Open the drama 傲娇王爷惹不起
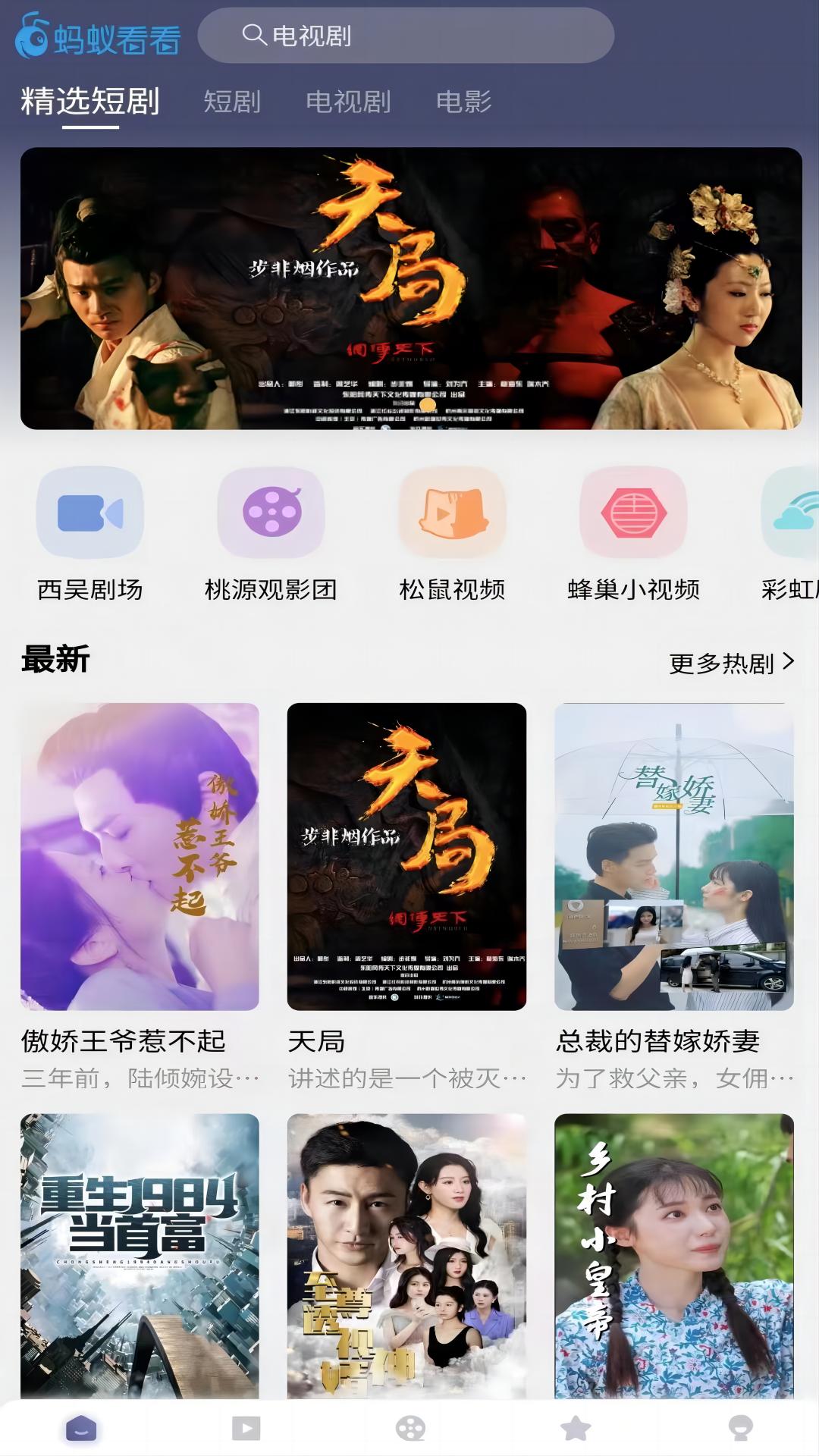 (x=140, y=857)
